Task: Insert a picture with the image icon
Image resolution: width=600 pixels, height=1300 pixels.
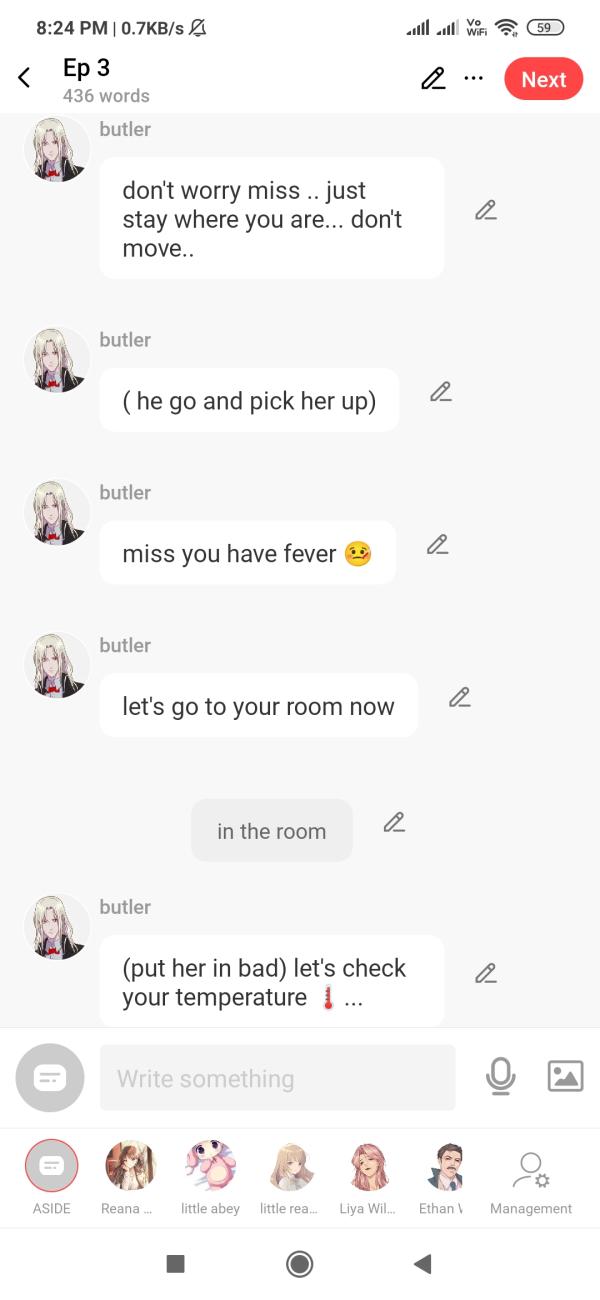Action: tap(565, 1076)
